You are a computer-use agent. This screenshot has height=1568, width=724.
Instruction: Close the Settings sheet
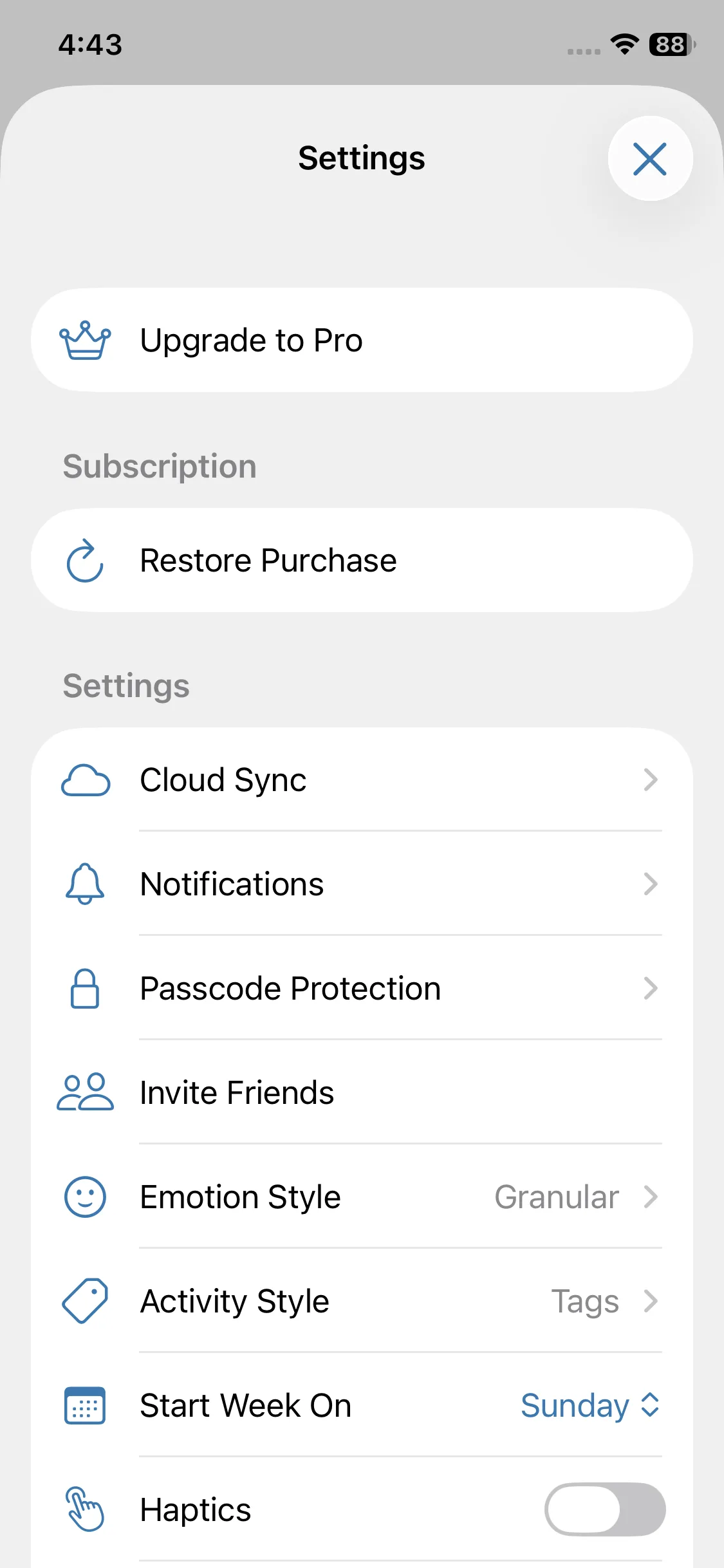[x=650, y=159]
